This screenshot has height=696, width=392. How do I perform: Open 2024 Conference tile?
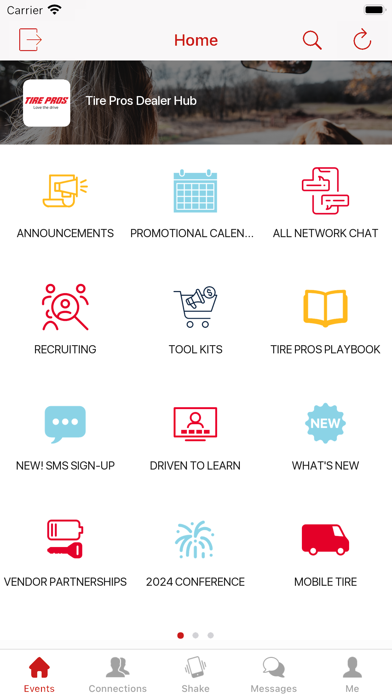195,552
